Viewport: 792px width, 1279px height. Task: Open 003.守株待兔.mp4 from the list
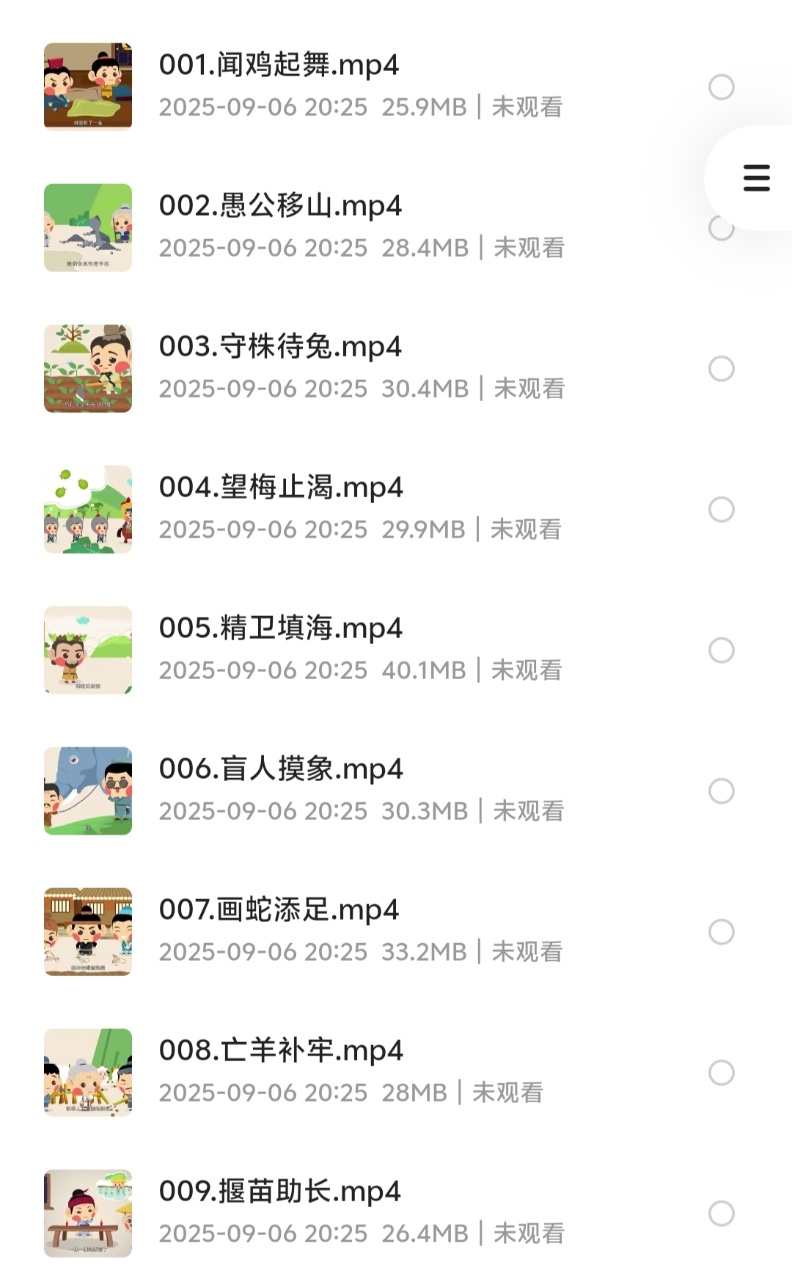(x=280, y=348)
